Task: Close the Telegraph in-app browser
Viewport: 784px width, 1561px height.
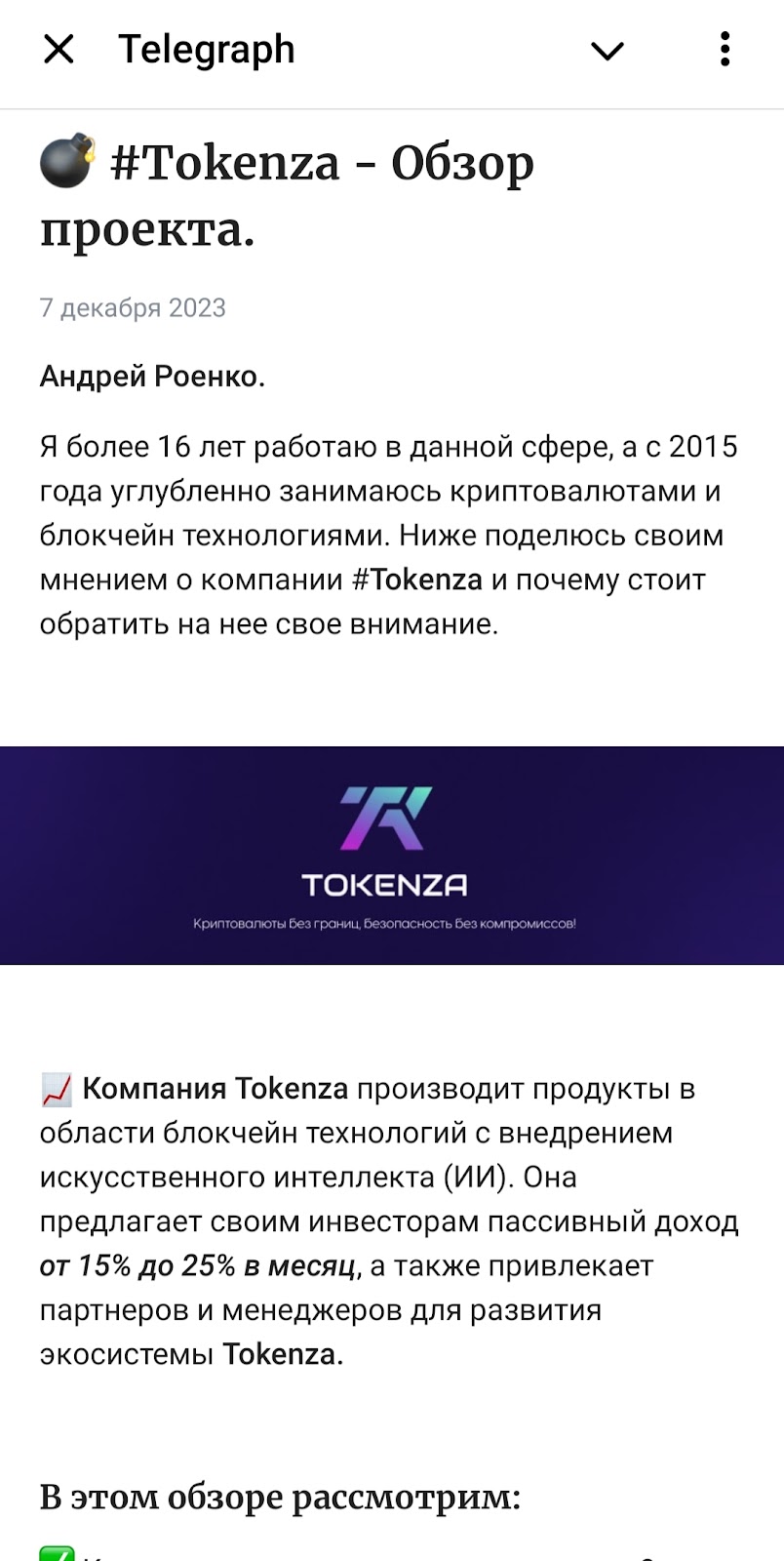Action: [59, 49]
